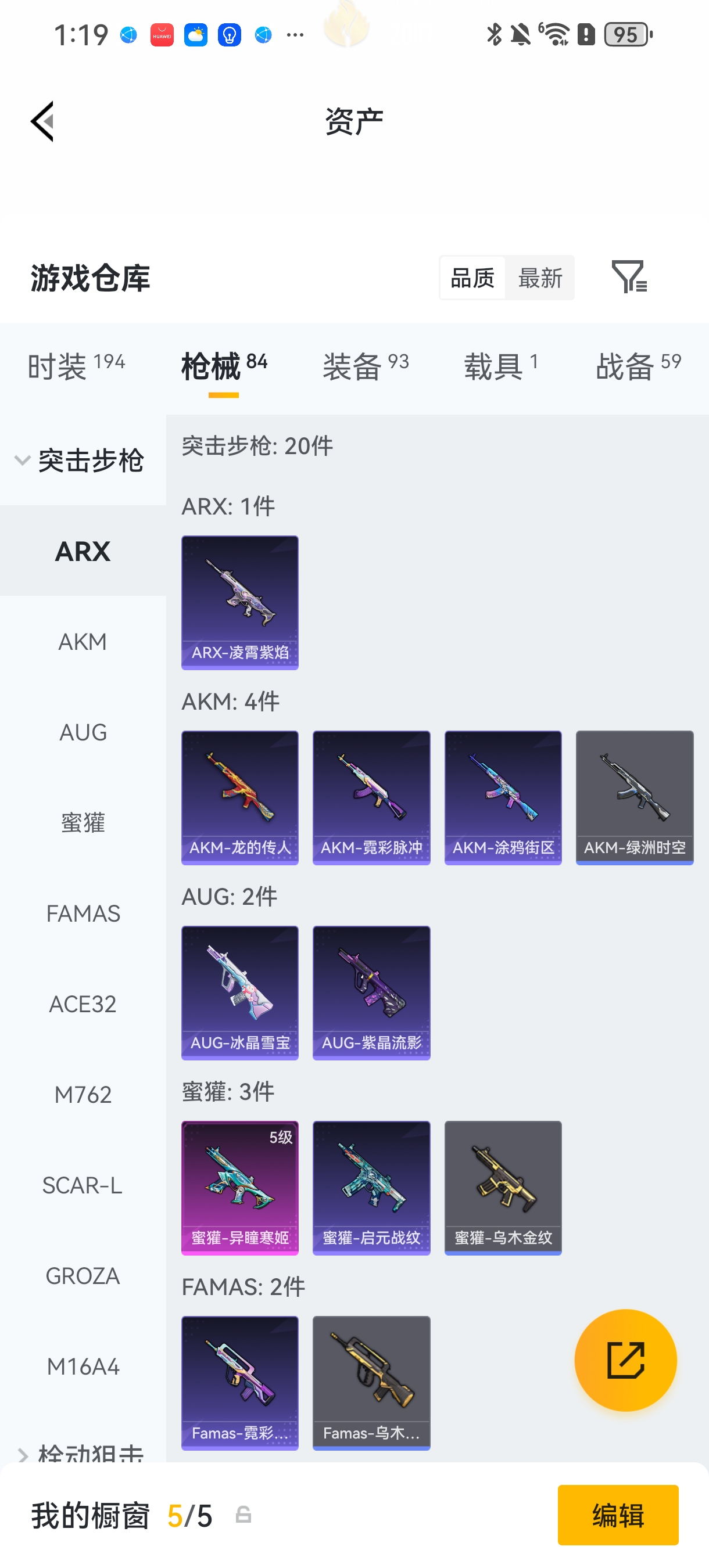The image size is (709, 1568).
Task: Open the AKM-龙的传人 skin card
Action: tap(239, 797)
